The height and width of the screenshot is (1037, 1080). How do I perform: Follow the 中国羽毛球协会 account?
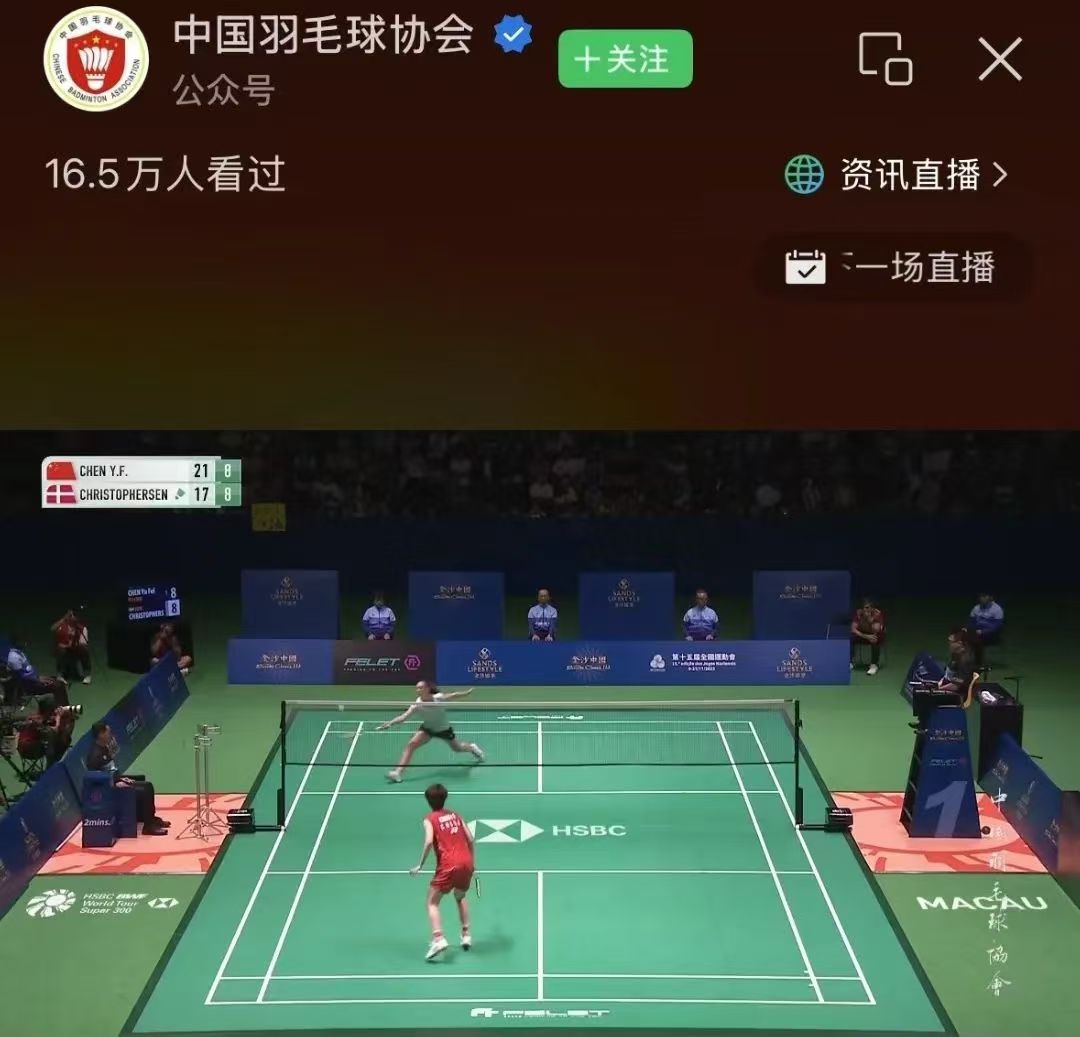tap(625, 59)
